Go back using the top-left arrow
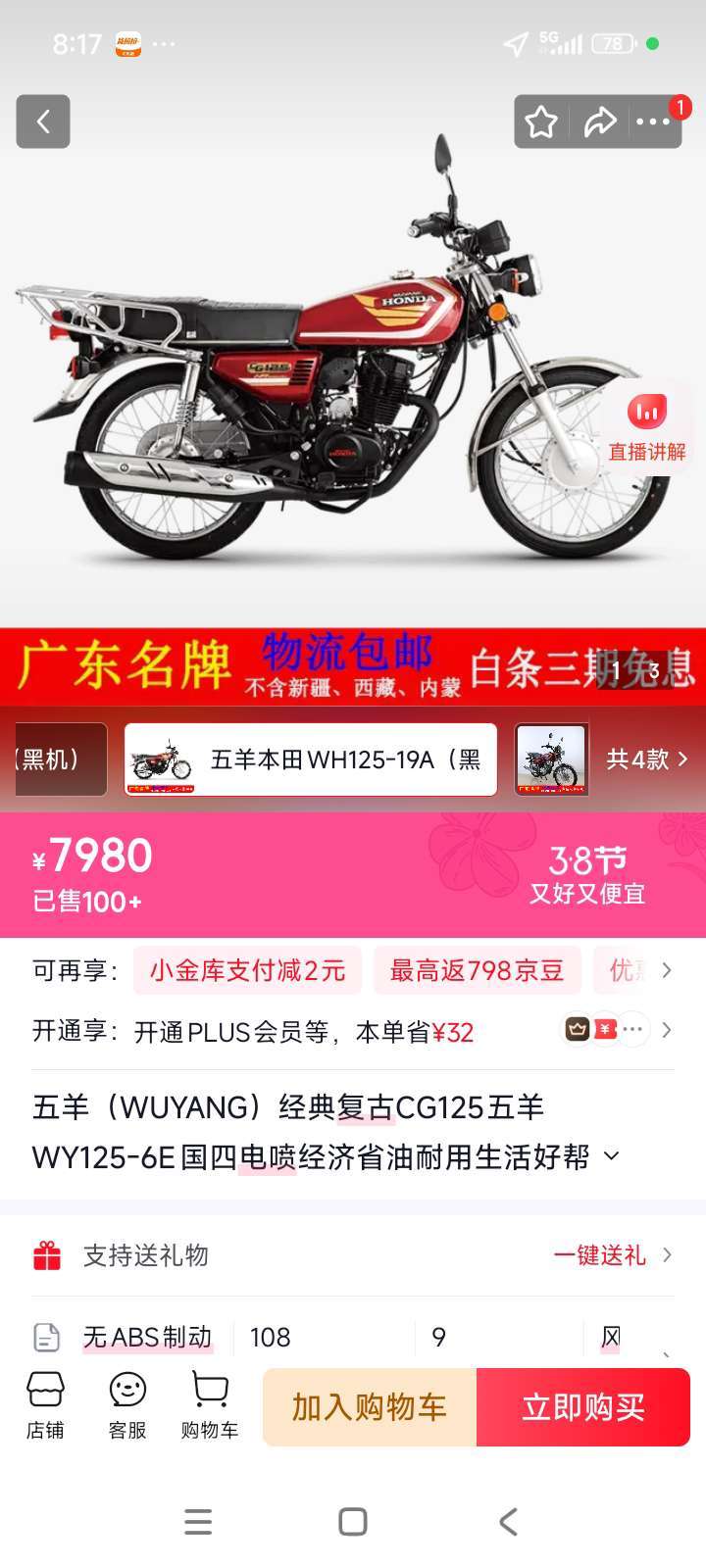The width and height of the screenshot is (706, 1568). pos(43,122)
